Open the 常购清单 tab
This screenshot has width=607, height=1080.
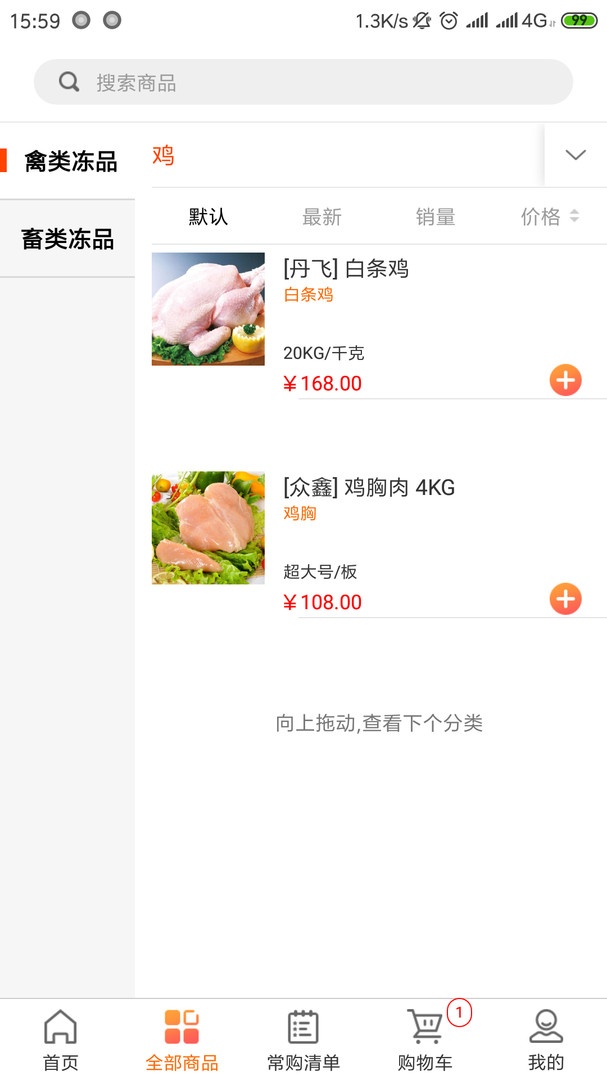(303, 1040)
